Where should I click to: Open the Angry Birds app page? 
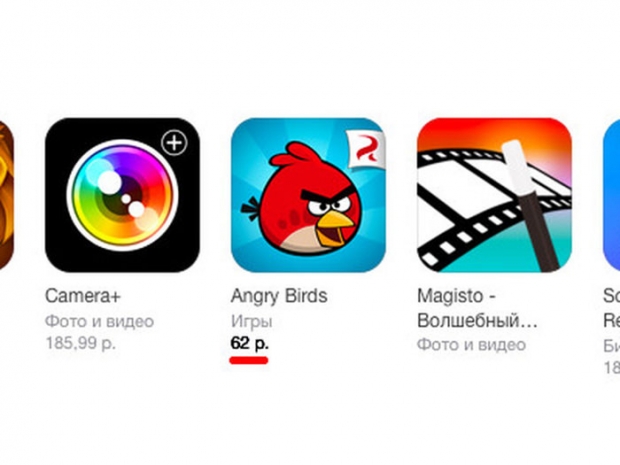pyautogui.click(x=308, y=196)
